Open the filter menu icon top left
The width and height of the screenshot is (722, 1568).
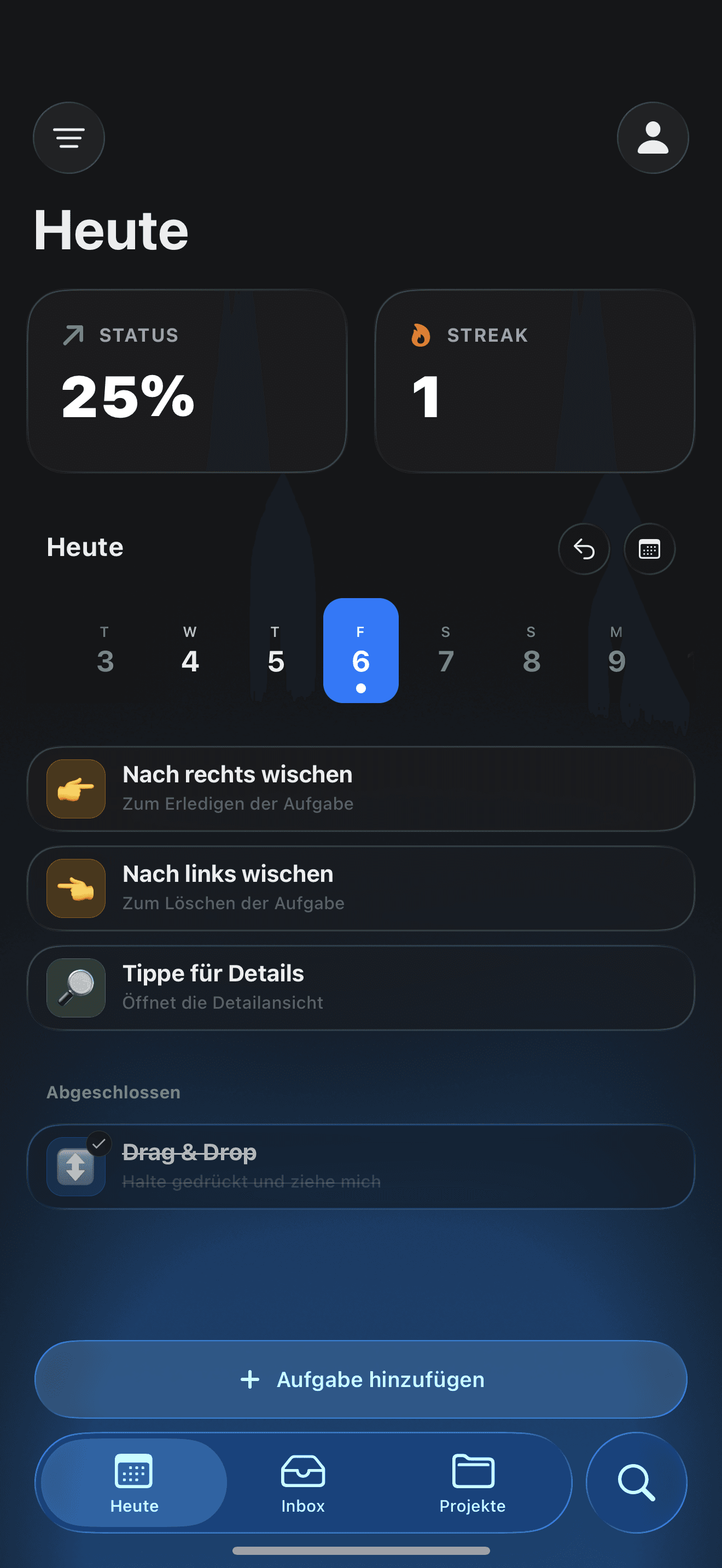[69, 137]
